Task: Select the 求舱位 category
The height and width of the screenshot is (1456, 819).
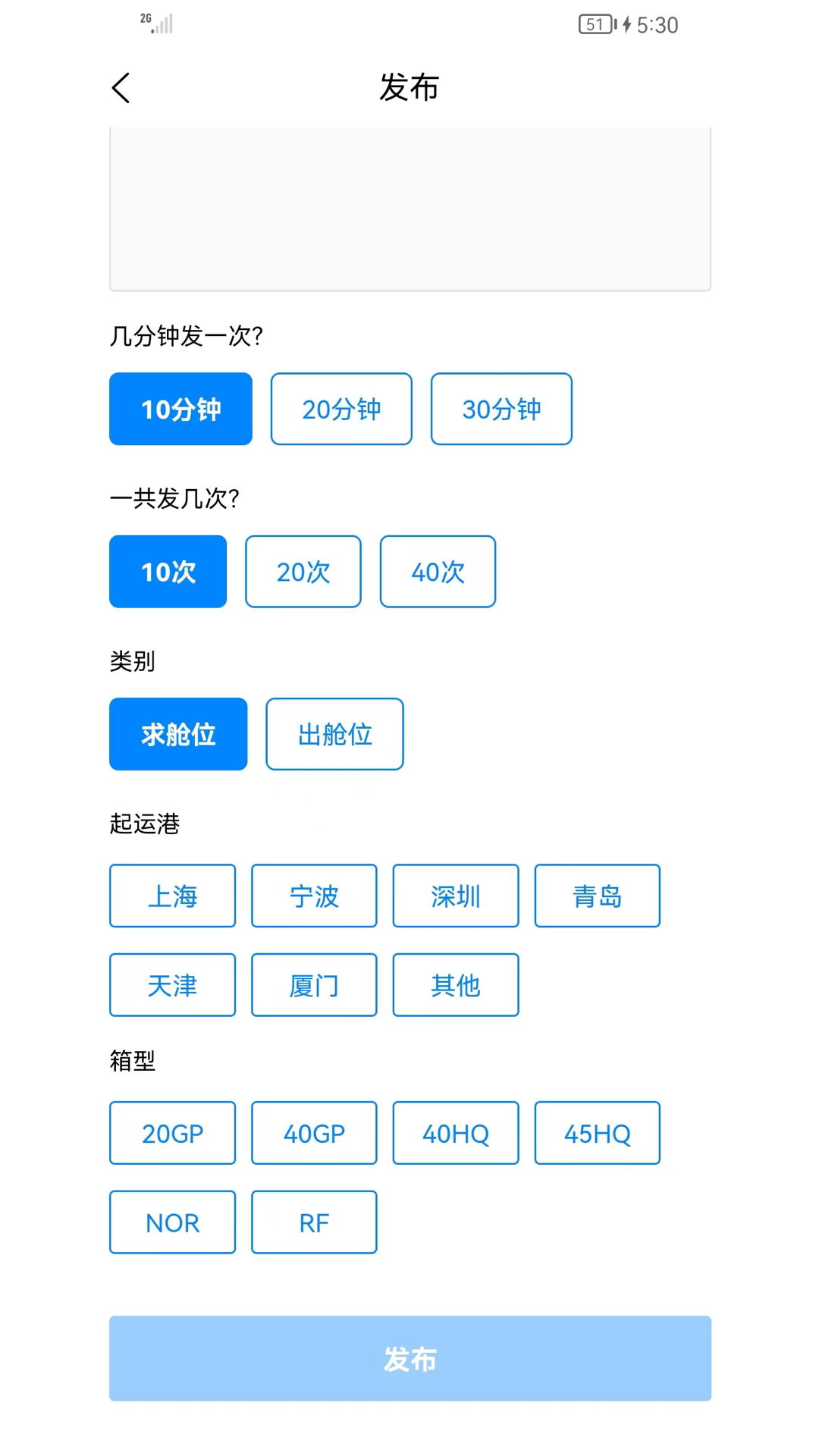Action: (178, 734)
